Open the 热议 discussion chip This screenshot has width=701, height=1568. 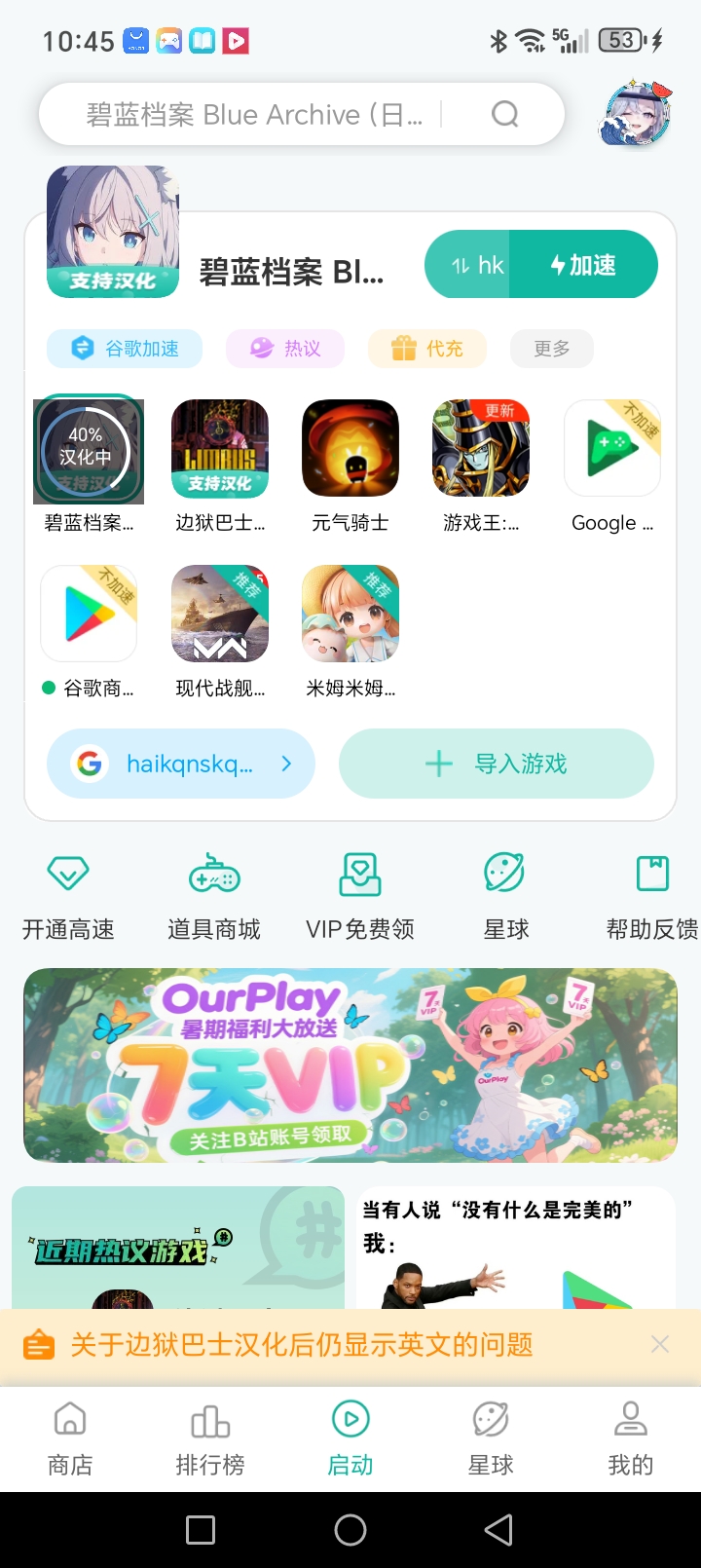[x=285, y=349]
